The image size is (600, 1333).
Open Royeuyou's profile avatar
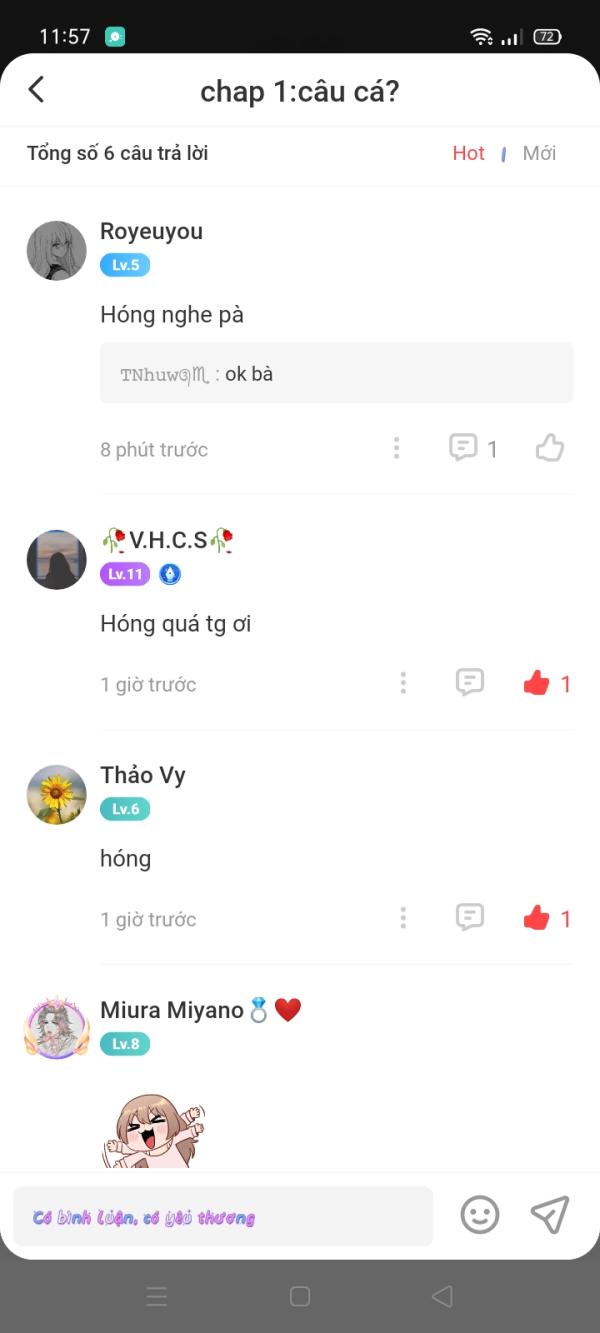[56, 251]
